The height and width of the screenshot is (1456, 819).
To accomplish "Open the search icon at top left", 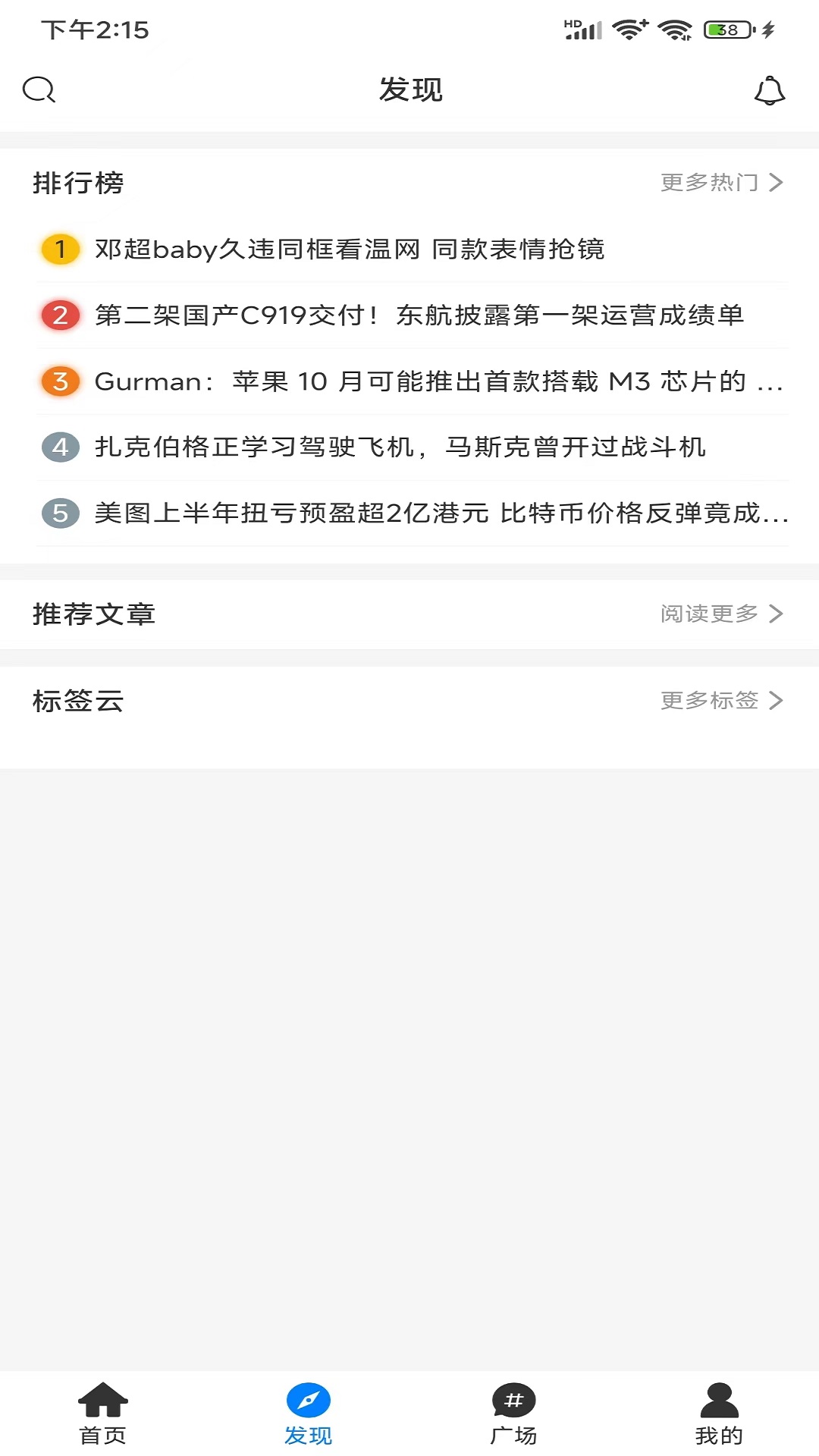I will [x=39, y=89].
